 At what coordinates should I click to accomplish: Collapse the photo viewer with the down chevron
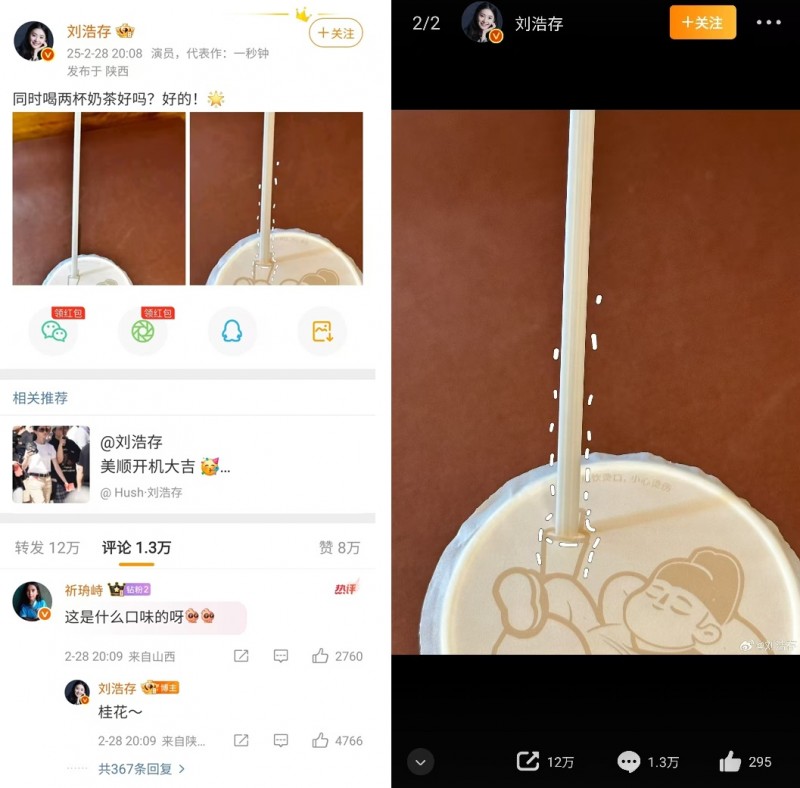(421, 762)
